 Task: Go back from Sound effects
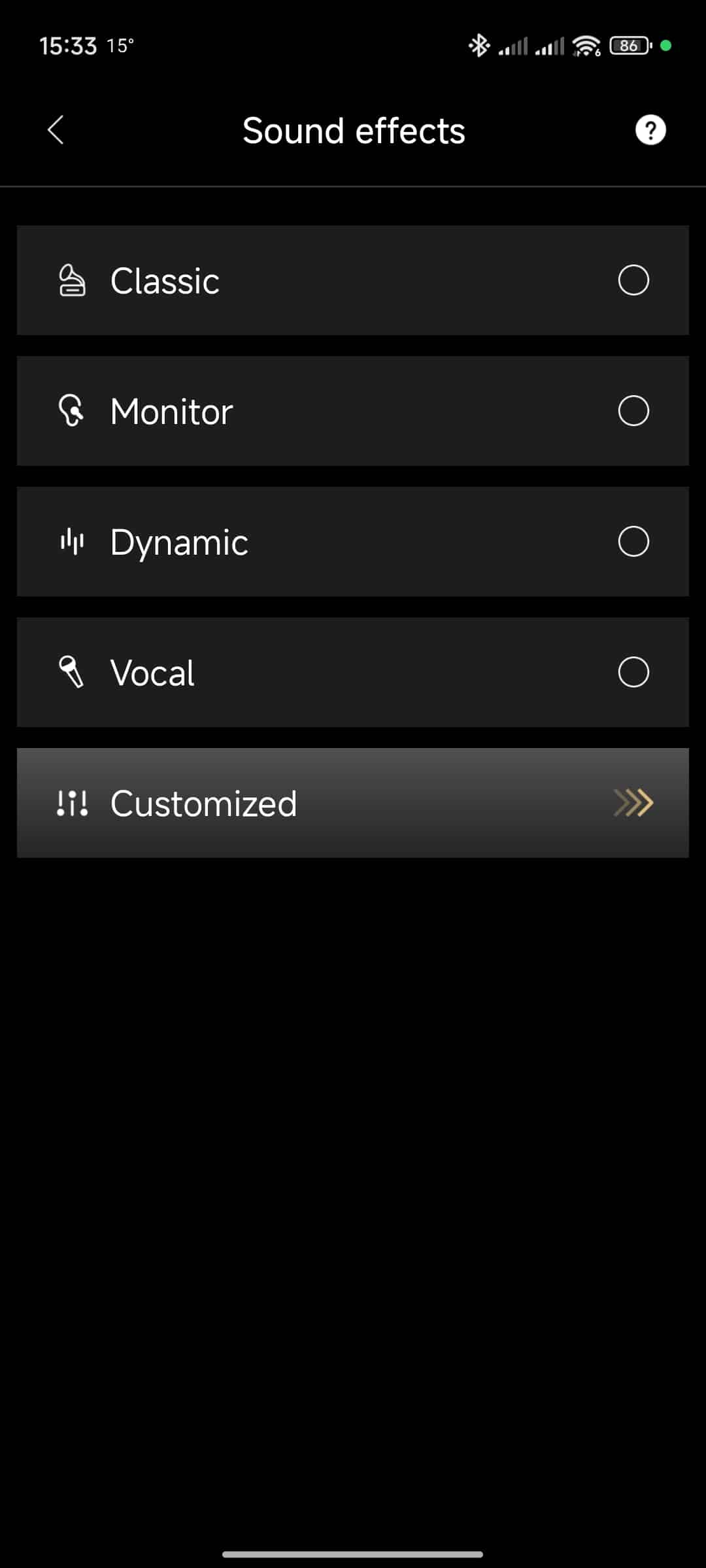[56, 130]
